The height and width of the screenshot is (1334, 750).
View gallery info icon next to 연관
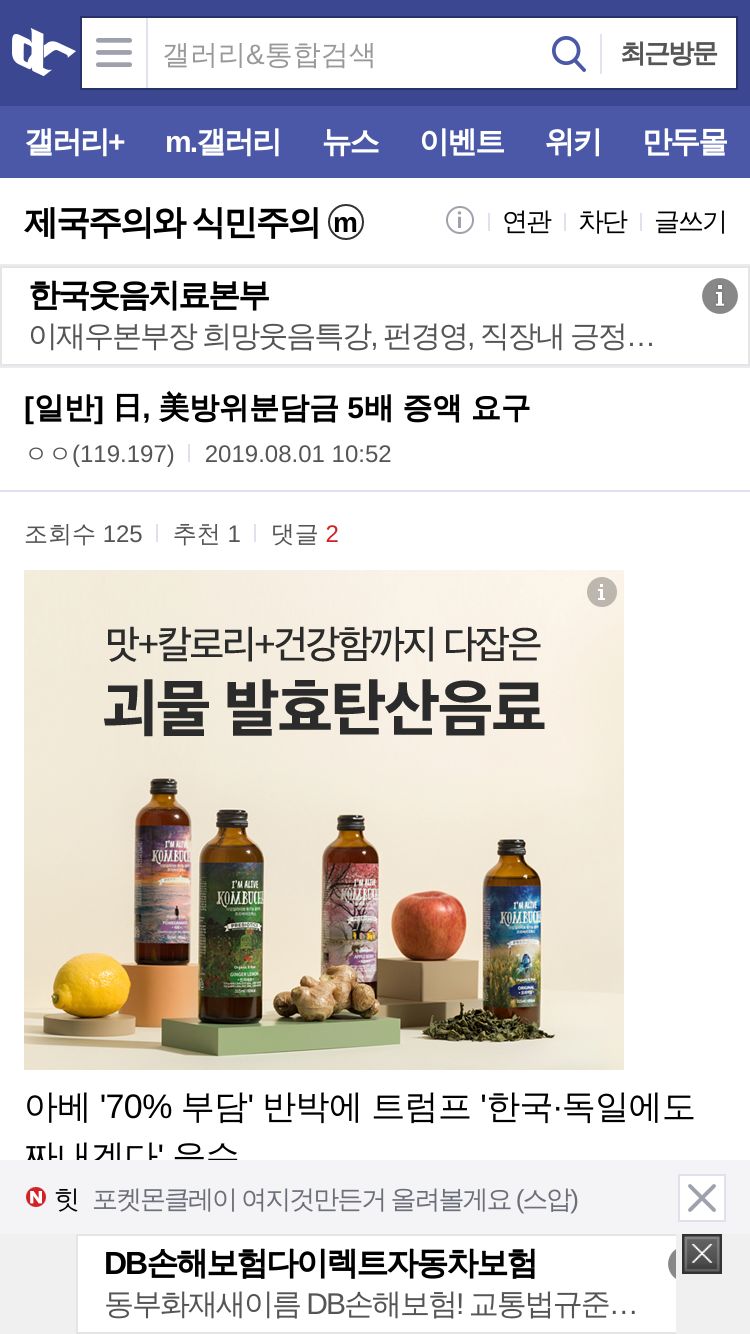pos(459,220)
